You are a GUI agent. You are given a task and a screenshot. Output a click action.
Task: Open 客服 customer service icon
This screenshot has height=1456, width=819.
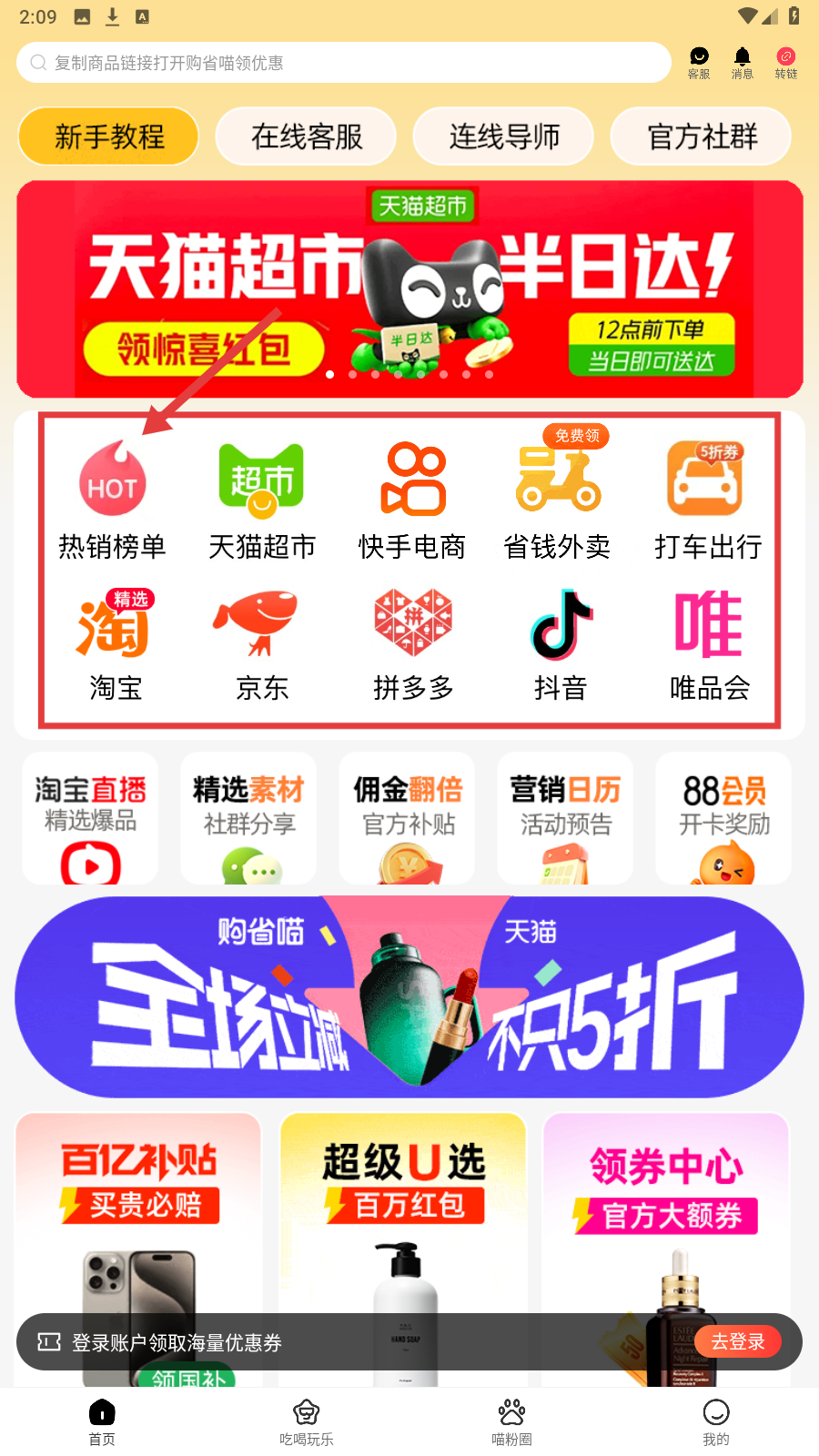pyautogui.click(x=699, y=63)
